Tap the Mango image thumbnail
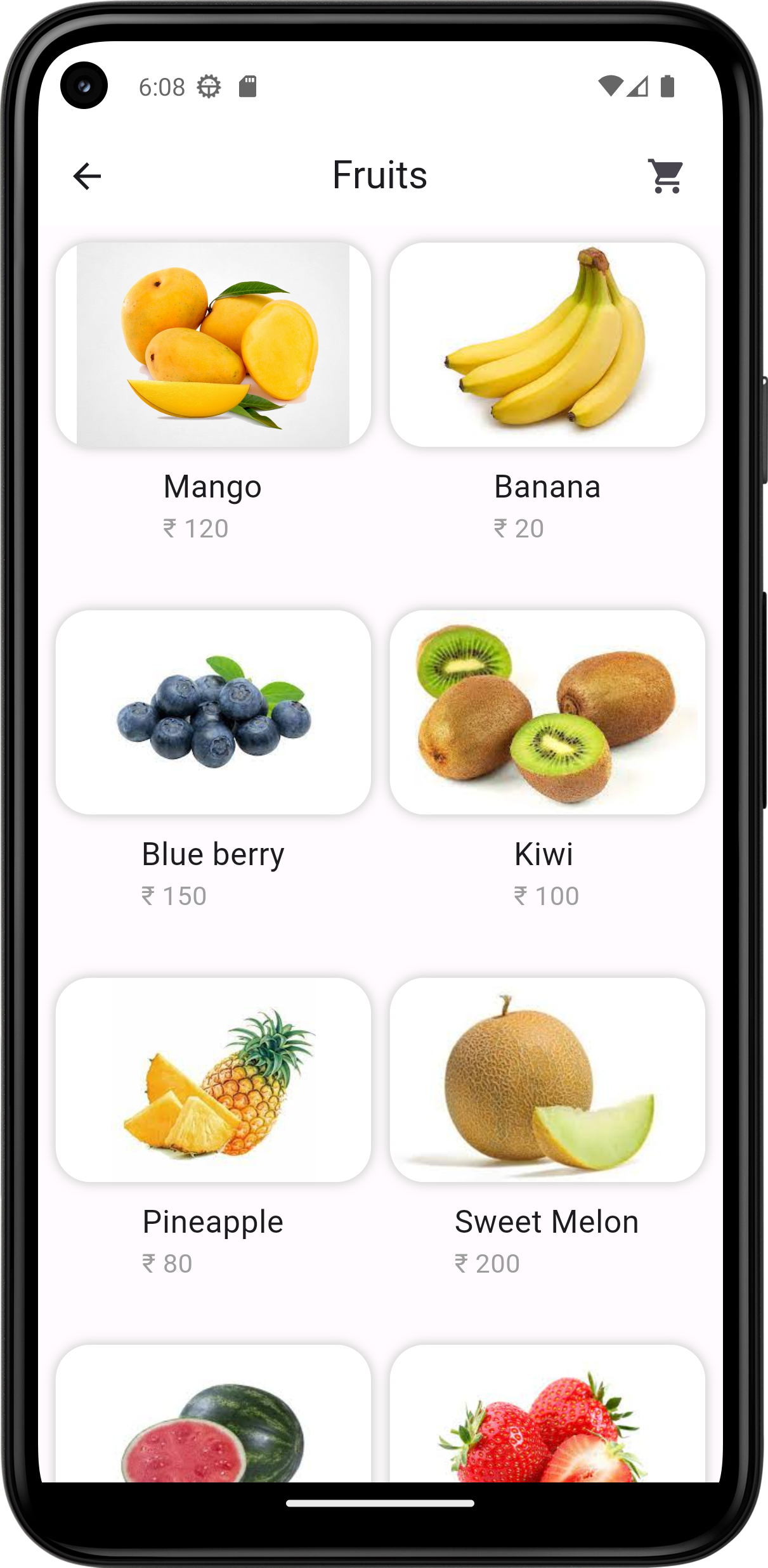This screenshot has height=1568, width=768. coord(214,345)
